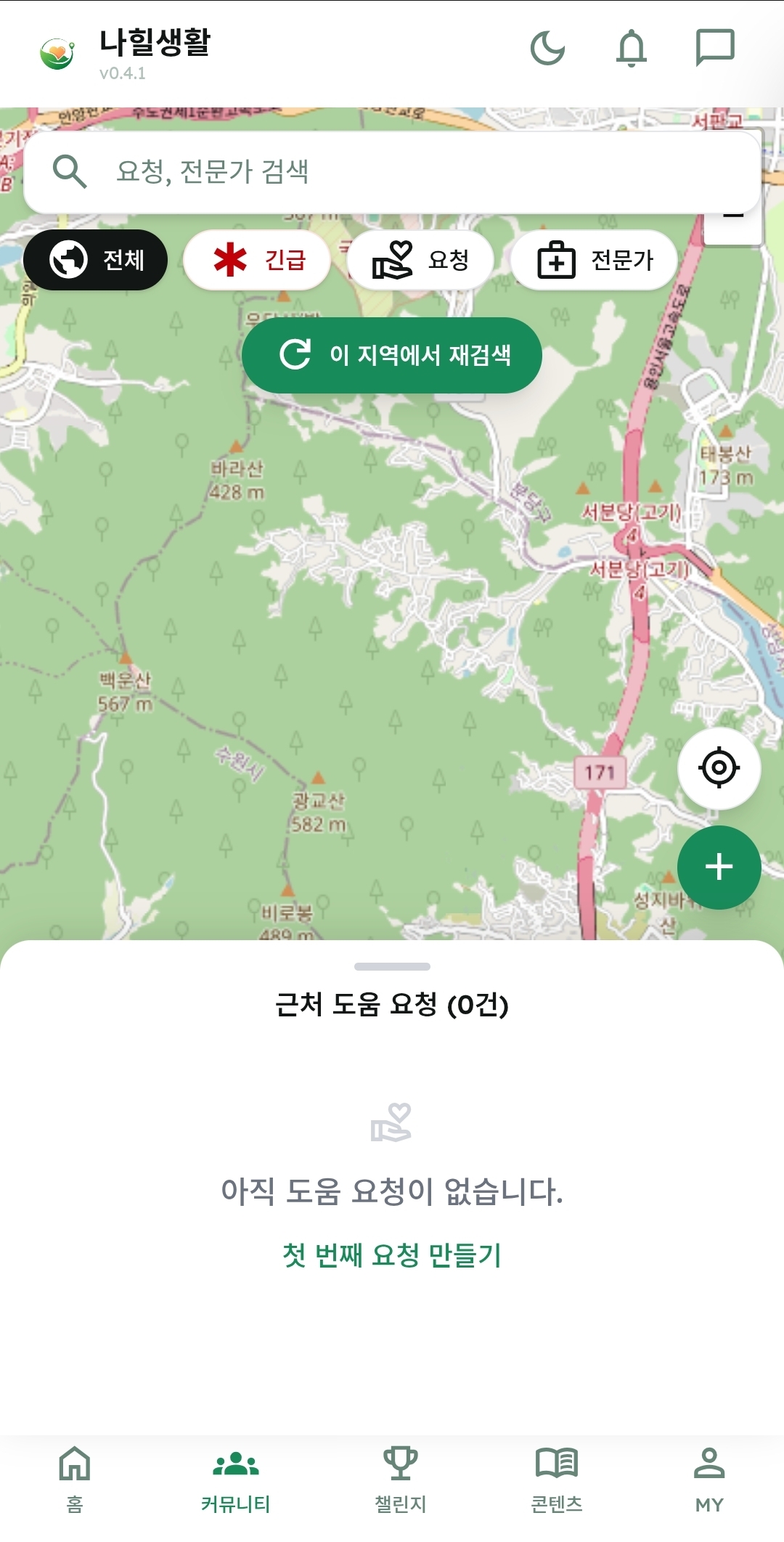784x1542 pixels.
Task: Tap the 첫 번째 요청 만들기 link
Action: coord(392,1255)
